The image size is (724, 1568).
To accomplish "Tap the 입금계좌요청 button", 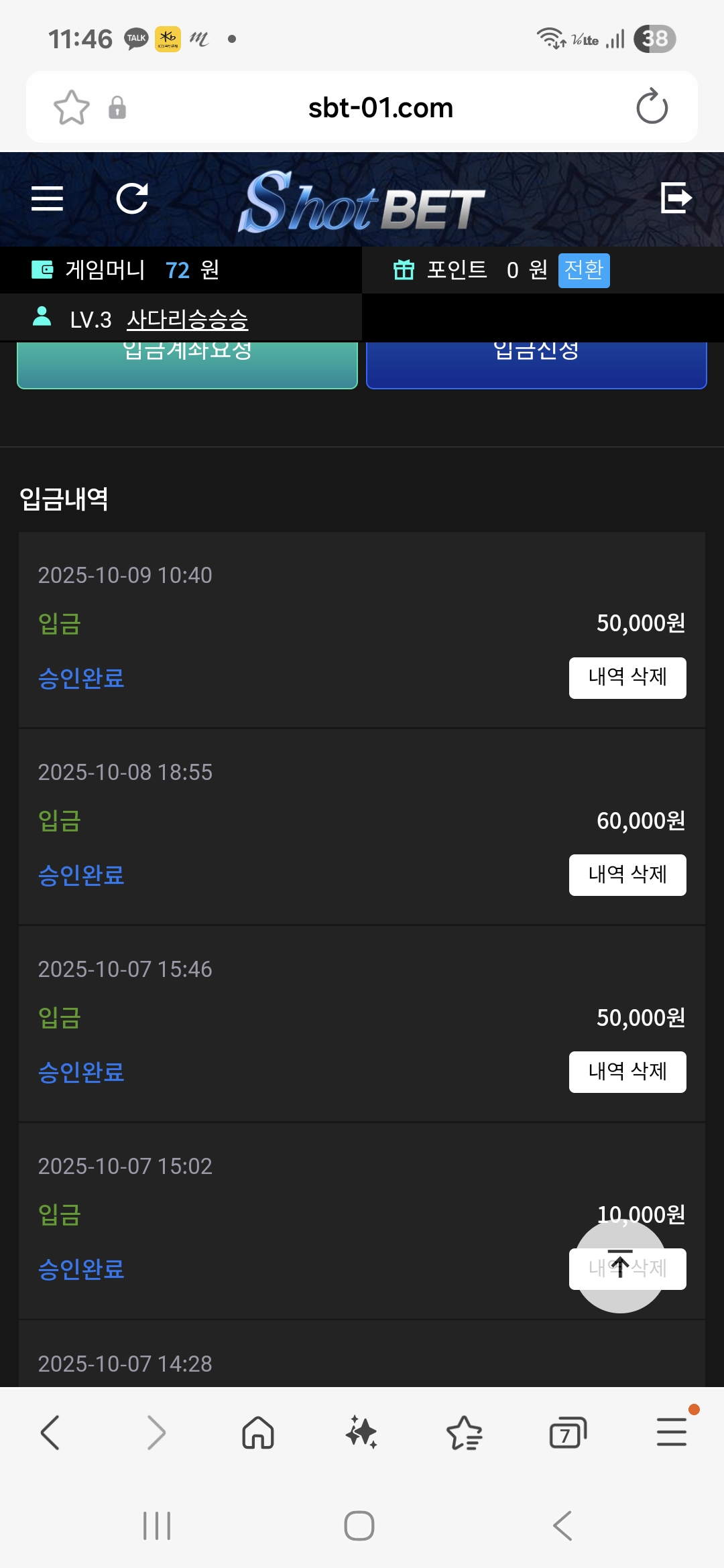I will pos(187,364).
